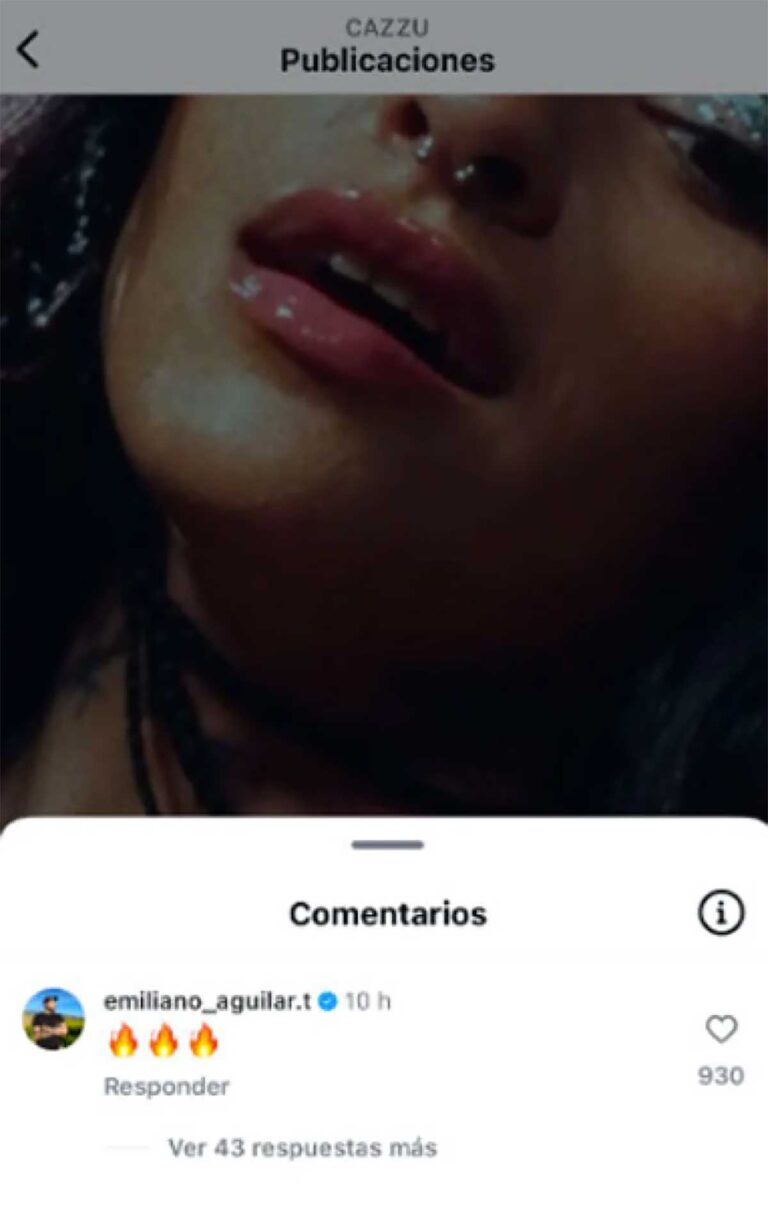The height and width of the screenshot is (1206, 768).
Task: Open the comments info icon
Action: pyautogui.click(x=721, y=913)
